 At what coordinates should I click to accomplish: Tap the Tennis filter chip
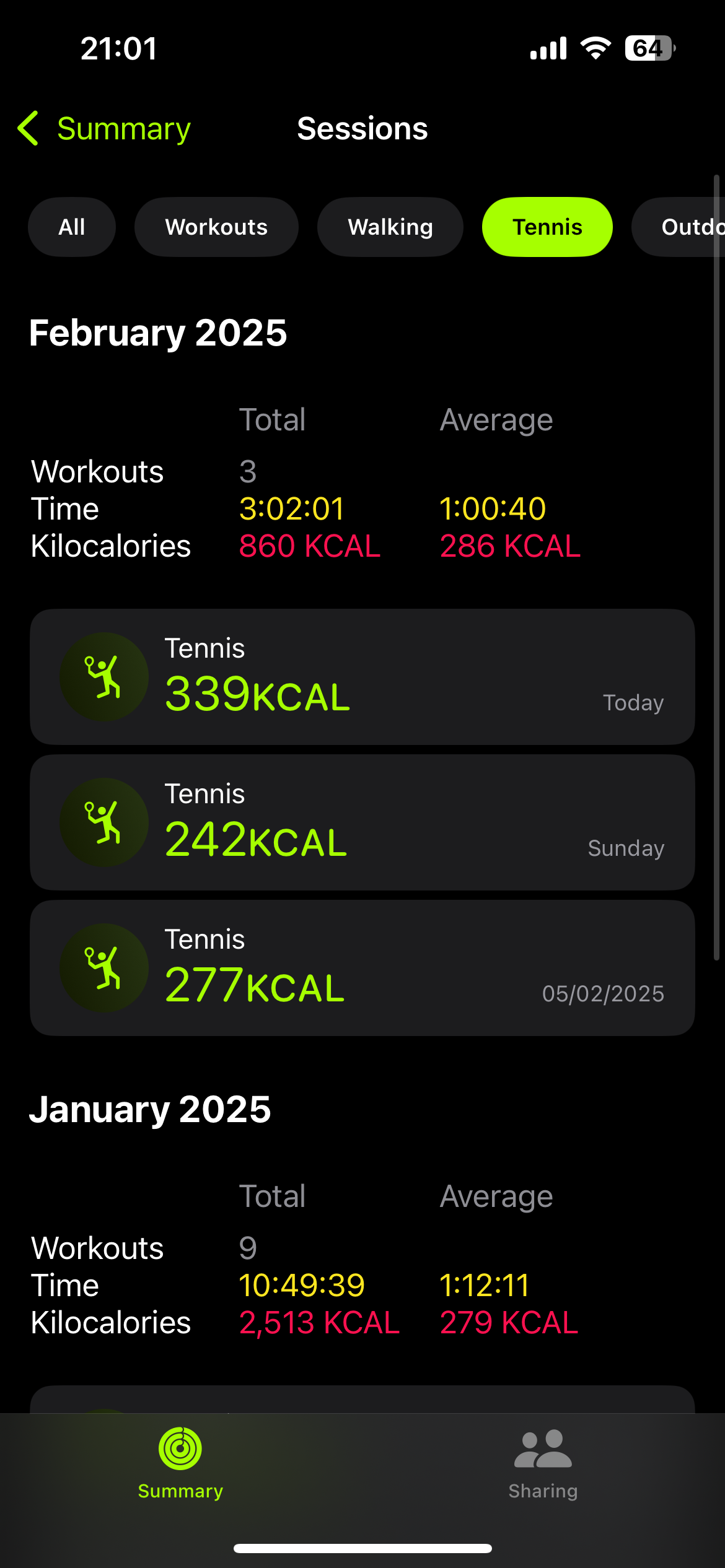(547, 227)
